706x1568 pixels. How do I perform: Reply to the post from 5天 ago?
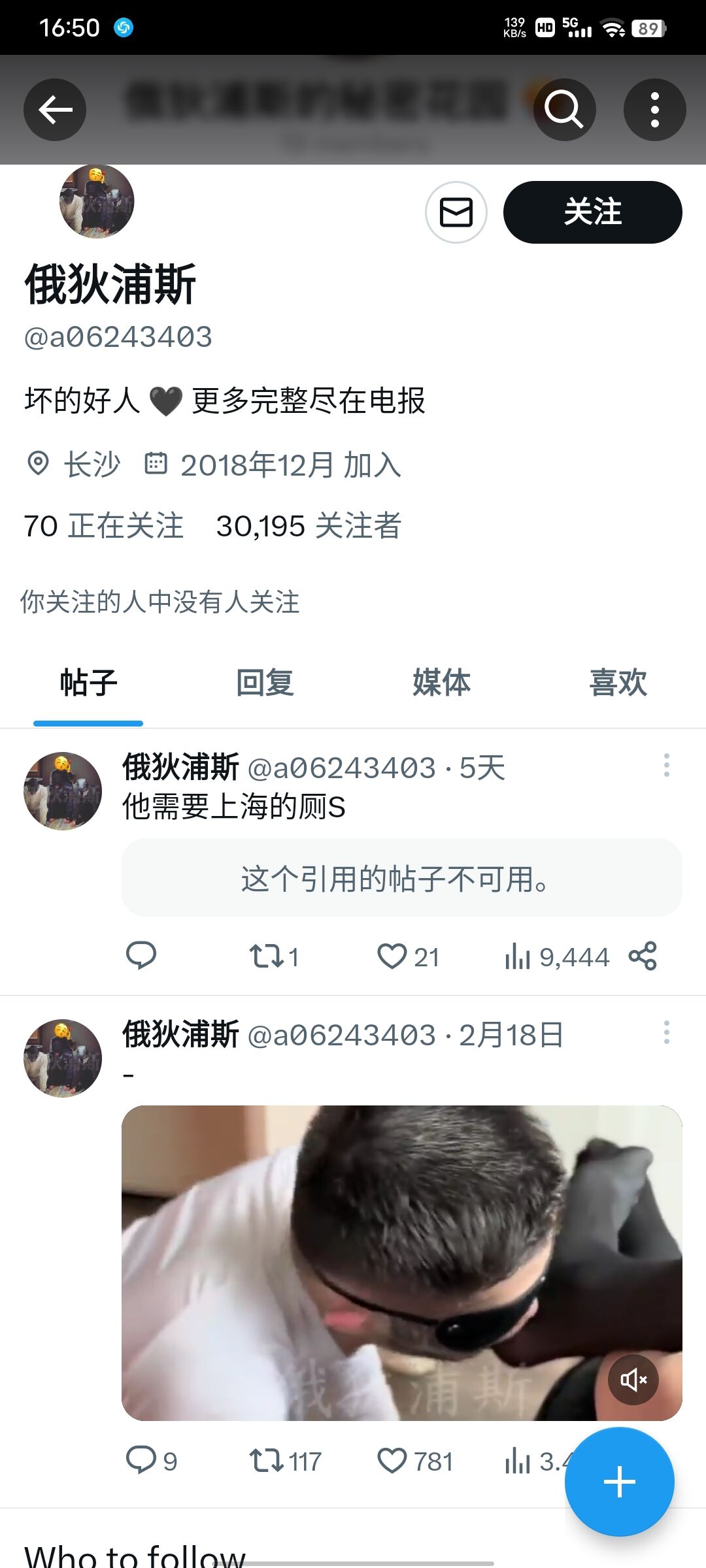tap(141, 956)
